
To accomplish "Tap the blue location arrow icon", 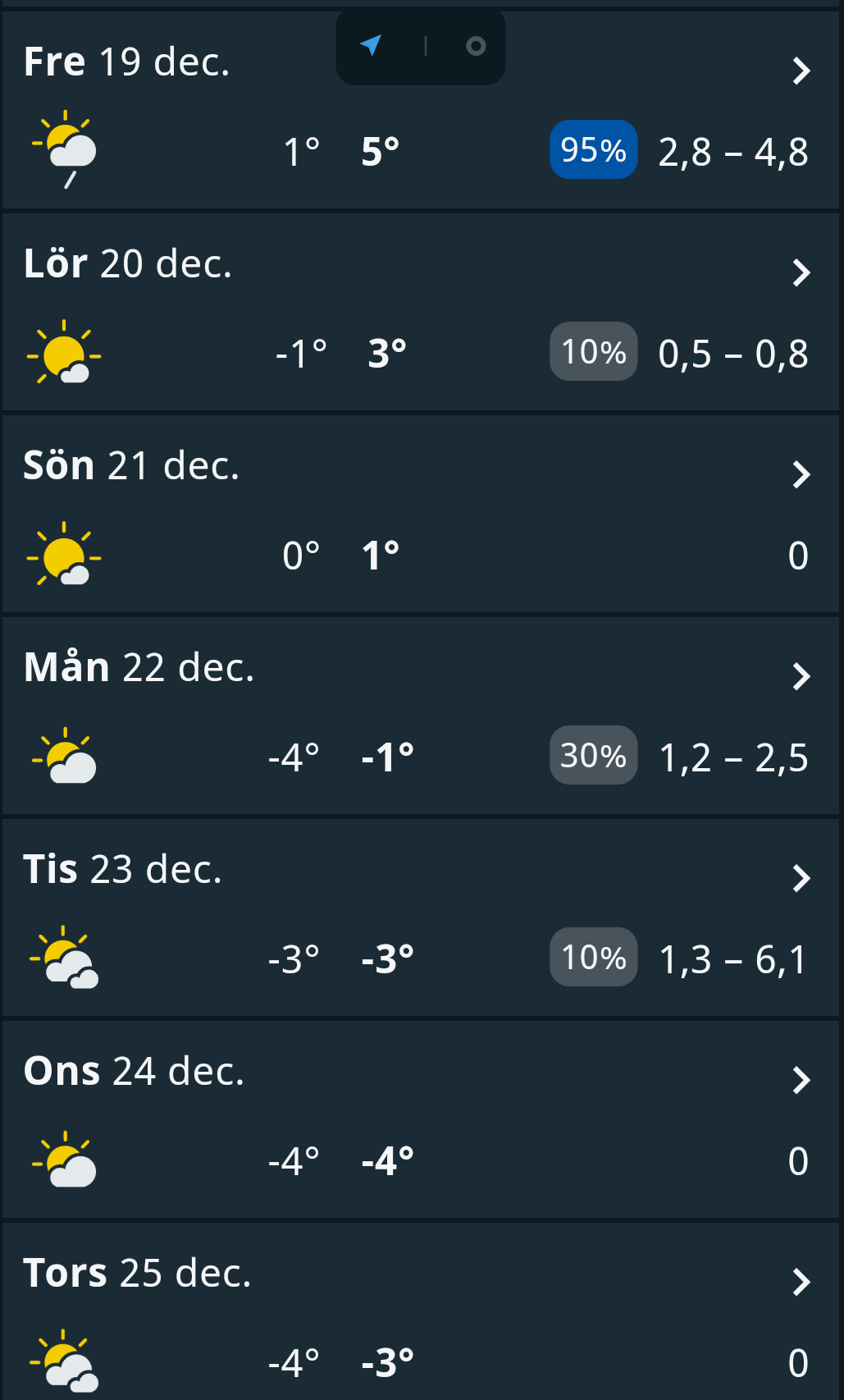I will [371, 46].
